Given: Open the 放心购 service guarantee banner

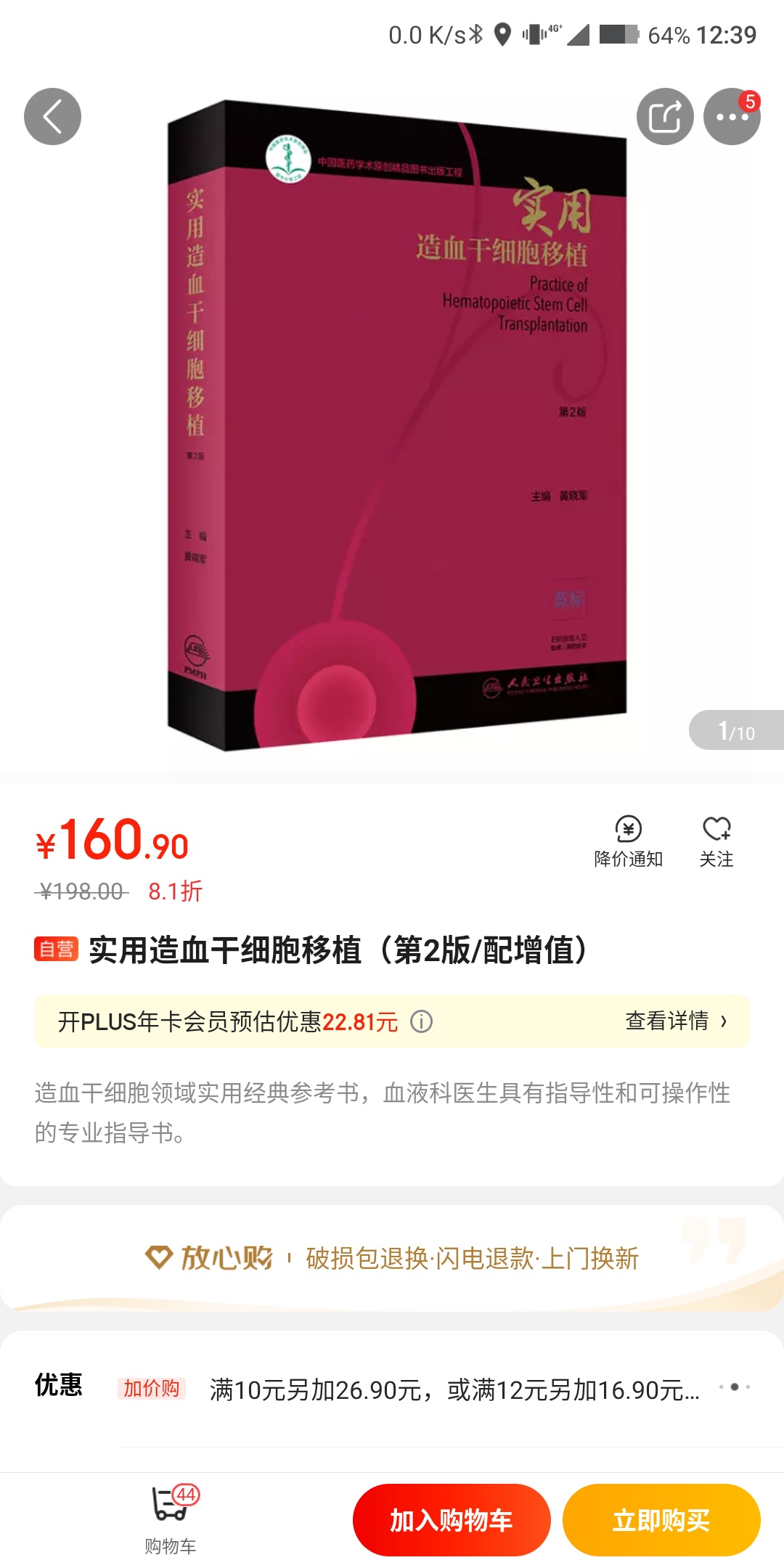Looking at the screenshot, I should [392, 1258].
